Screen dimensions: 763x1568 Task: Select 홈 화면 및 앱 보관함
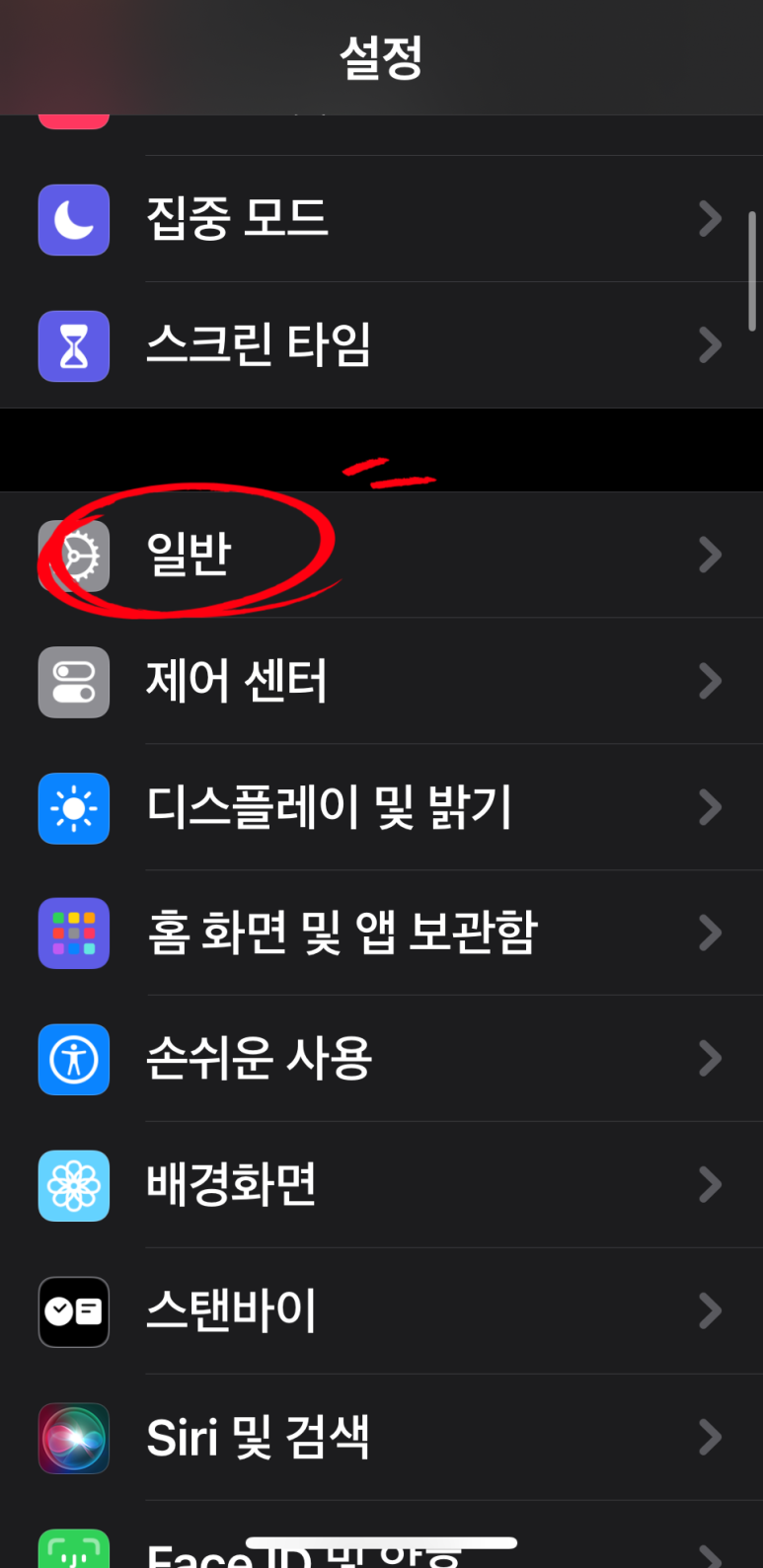coord(381,933)
